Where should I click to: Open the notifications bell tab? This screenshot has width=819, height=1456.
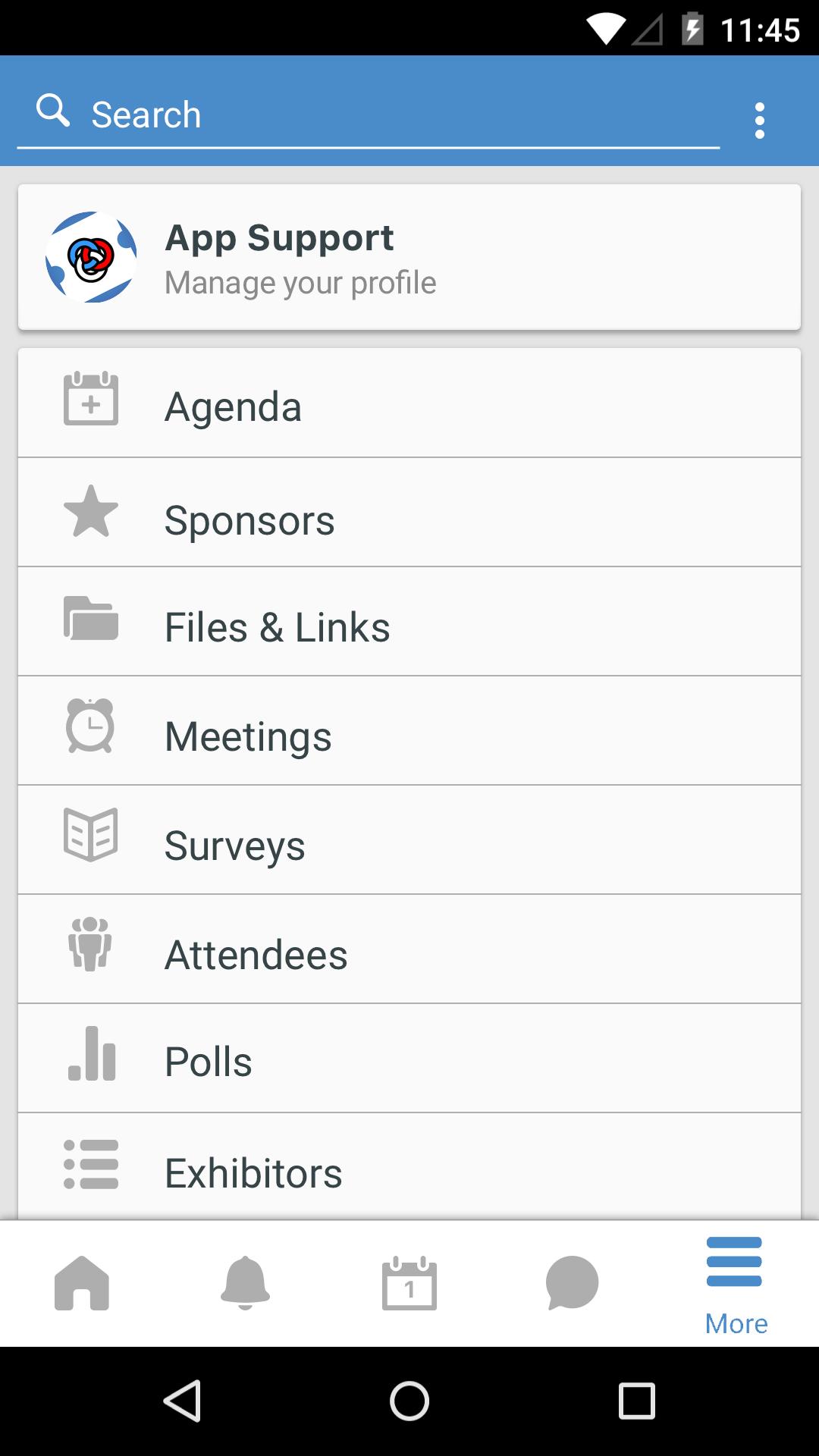[245, 1284]
